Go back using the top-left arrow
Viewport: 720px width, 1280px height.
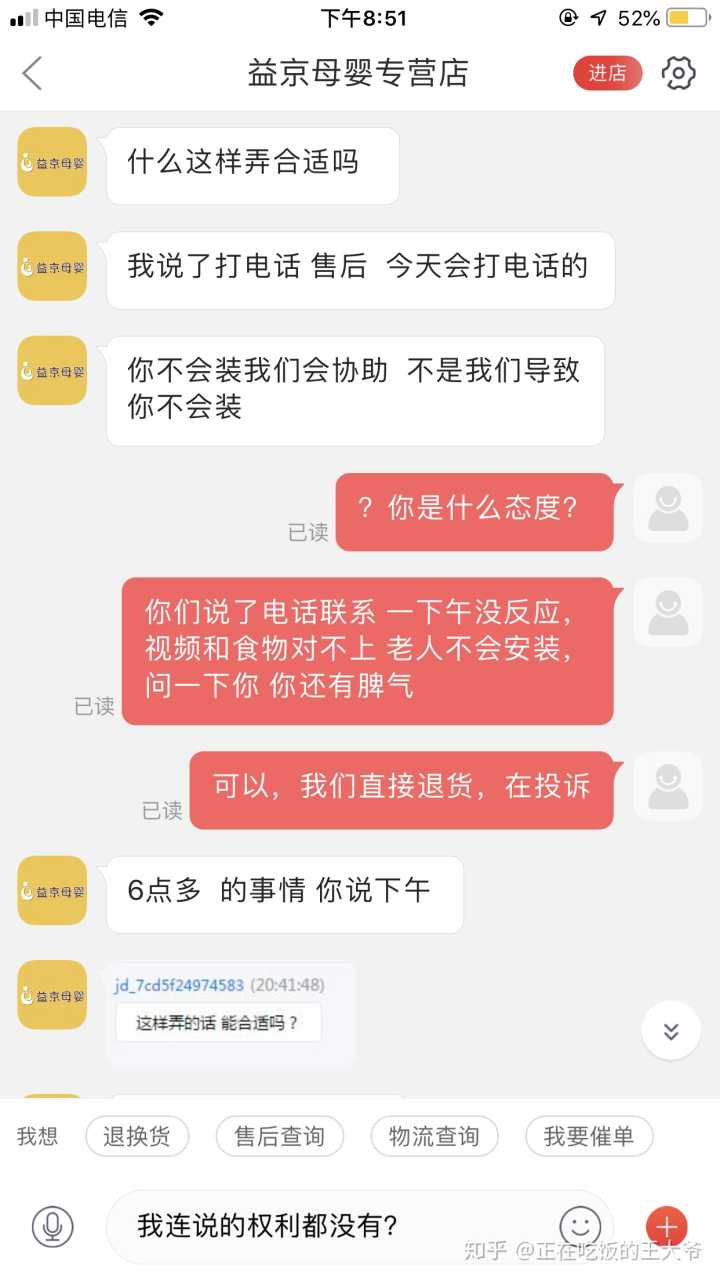tap(33, 73)
